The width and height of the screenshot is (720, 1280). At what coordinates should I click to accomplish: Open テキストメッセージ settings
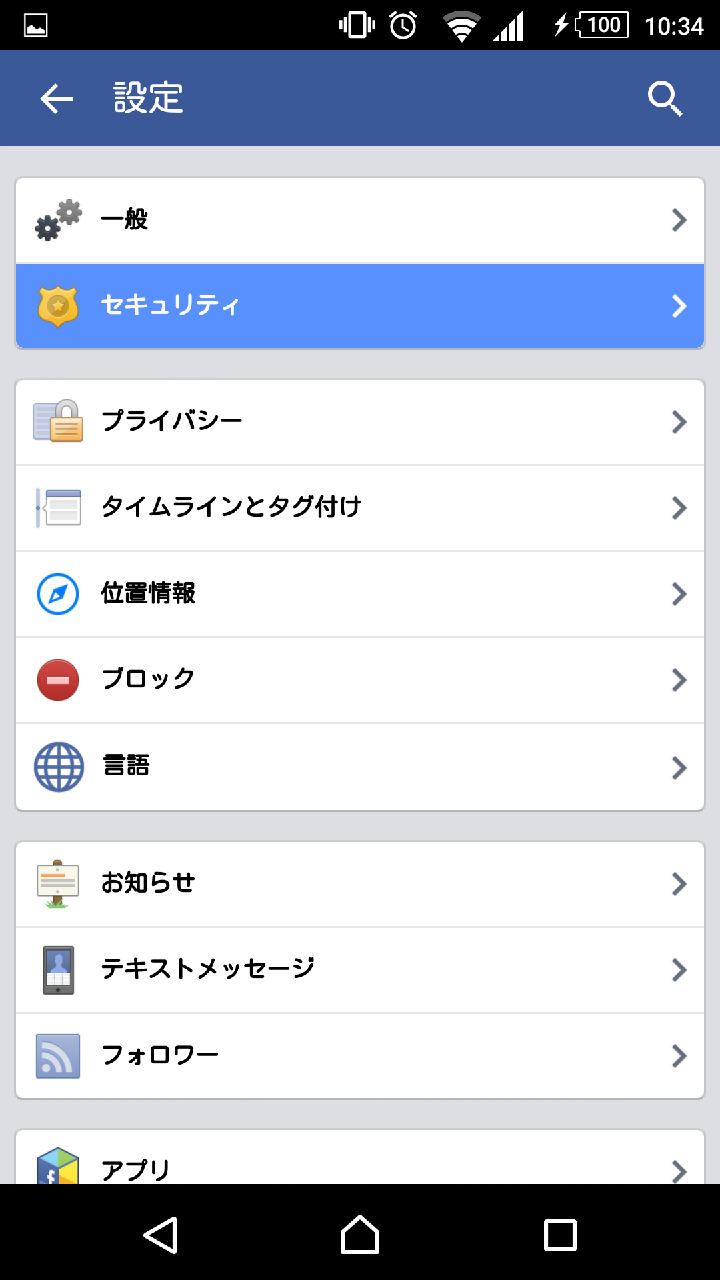pyautogui.click(x=360, y=970)
